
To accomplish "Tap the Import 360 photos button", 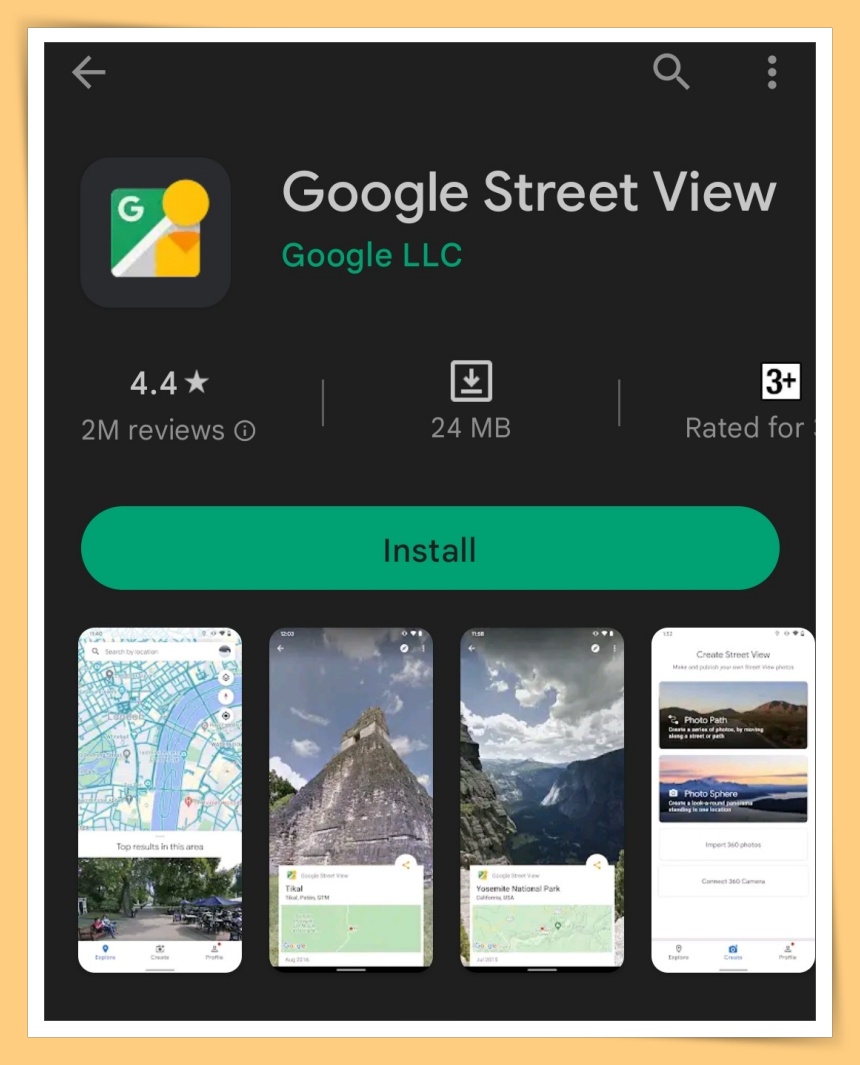I will 733,845.
